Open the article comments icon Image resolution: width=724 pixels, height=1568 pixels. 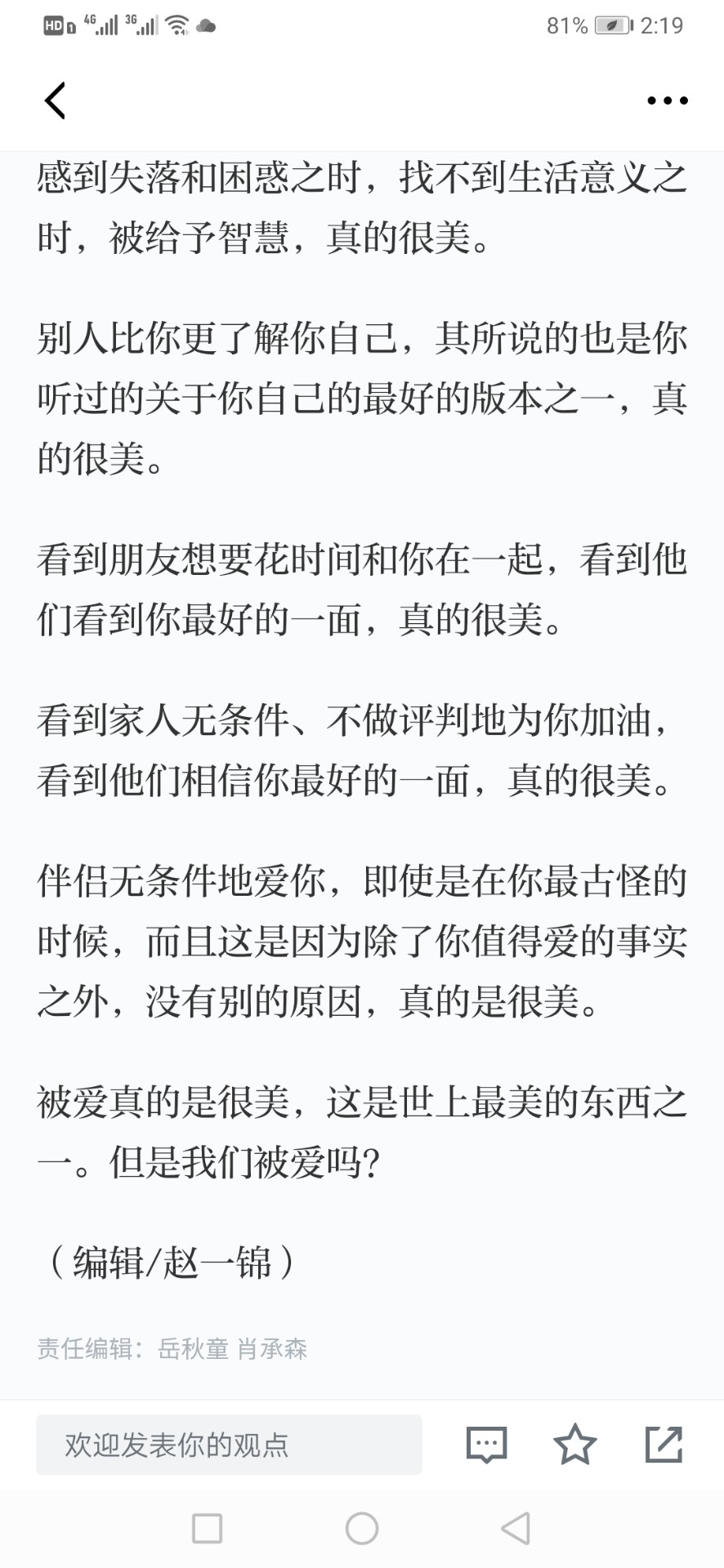[486, 1445]
